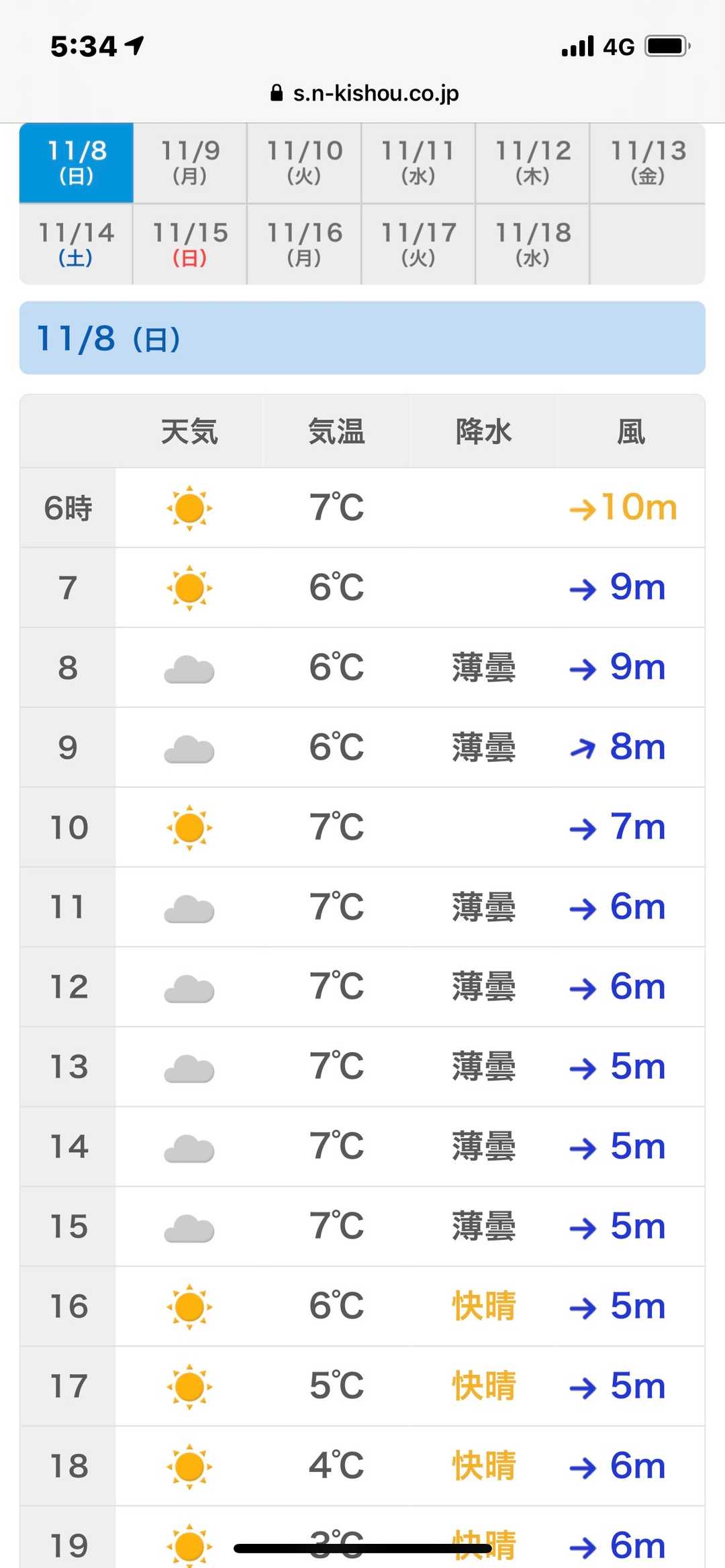View weather for 11/13 (金)
725x1568 pixels.
(x=648, y=162)
